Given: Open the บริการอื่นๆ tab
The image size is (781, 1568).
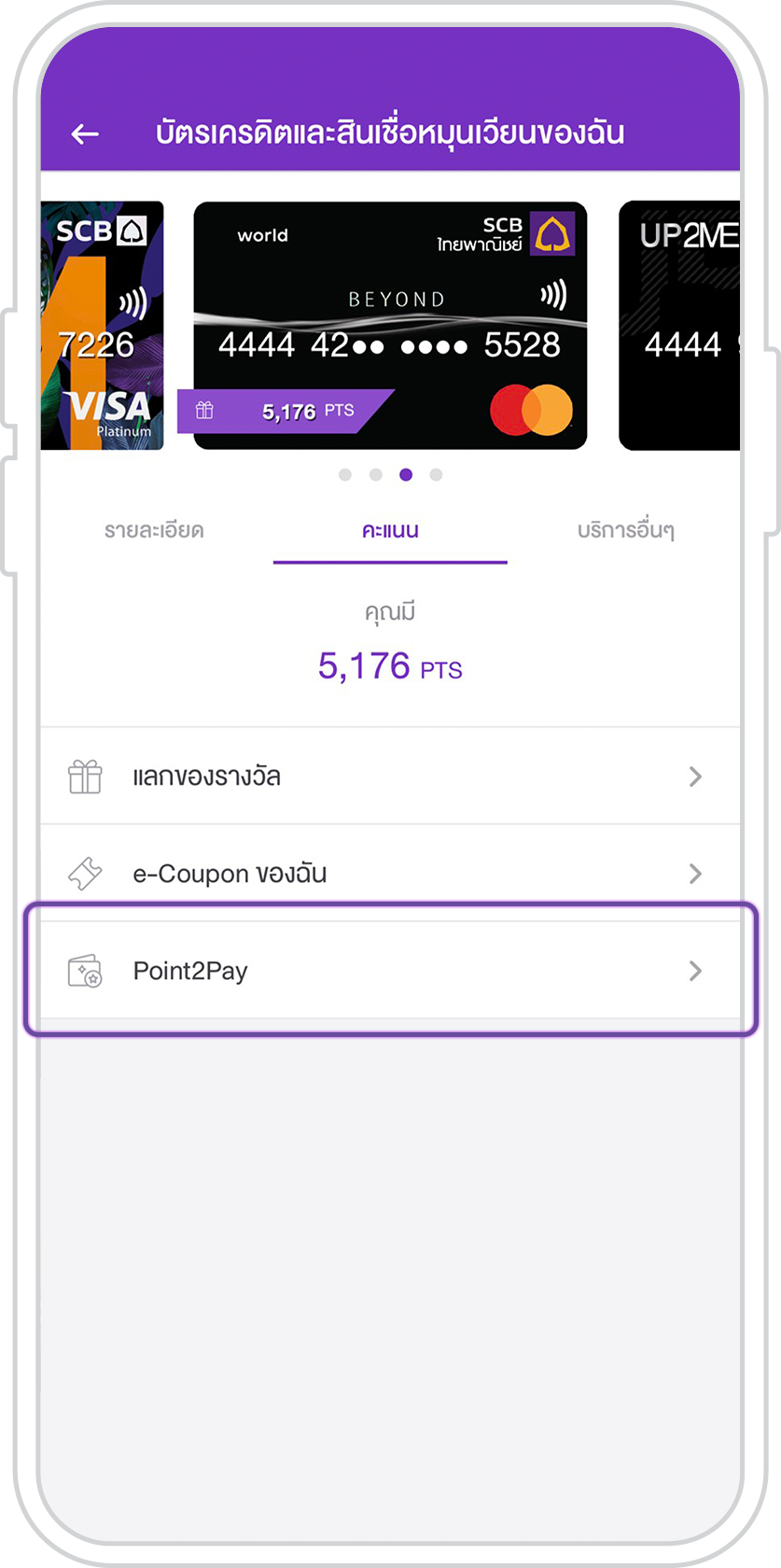Looking at the screenshot, I should pos(625,531).
